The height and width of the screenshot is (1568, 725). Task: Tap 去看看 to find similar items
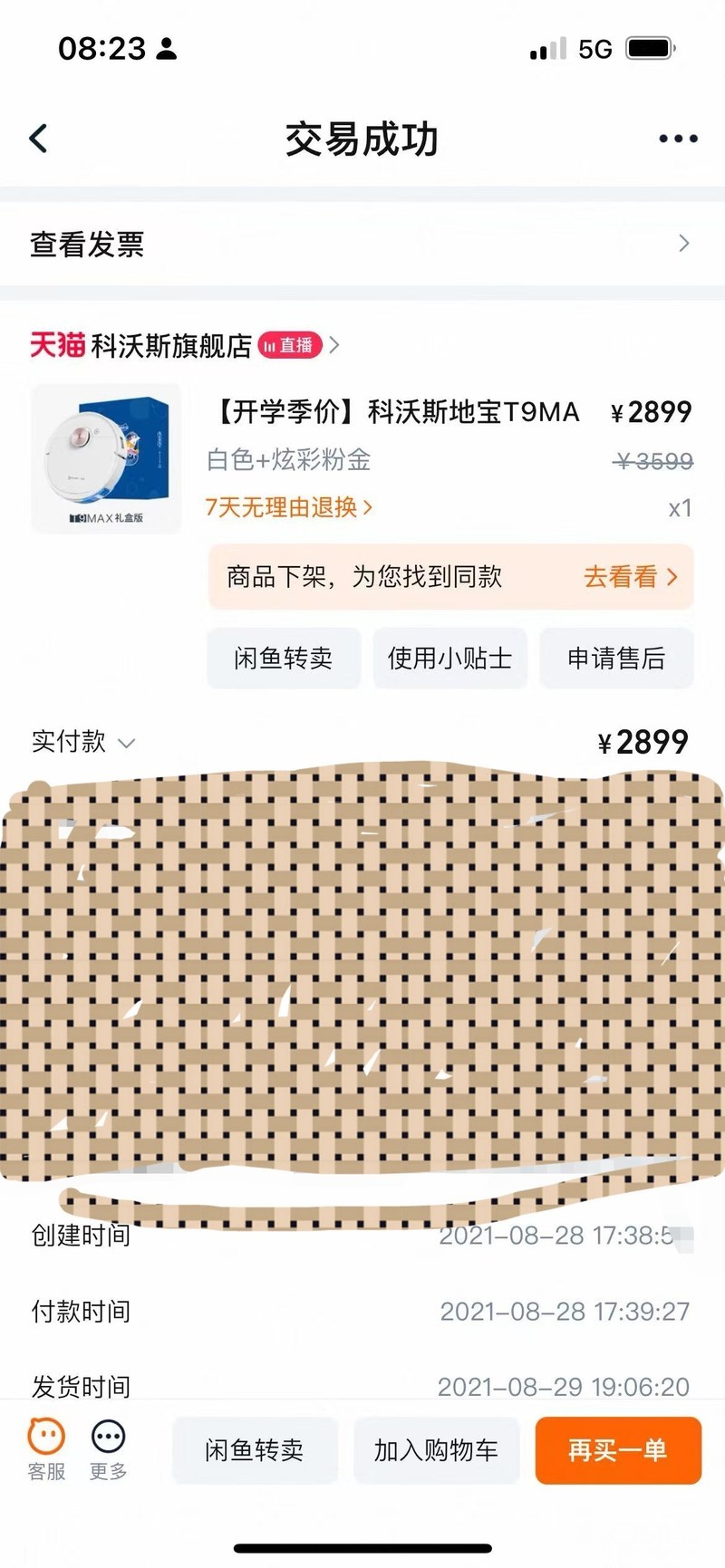tap(630, 577)
